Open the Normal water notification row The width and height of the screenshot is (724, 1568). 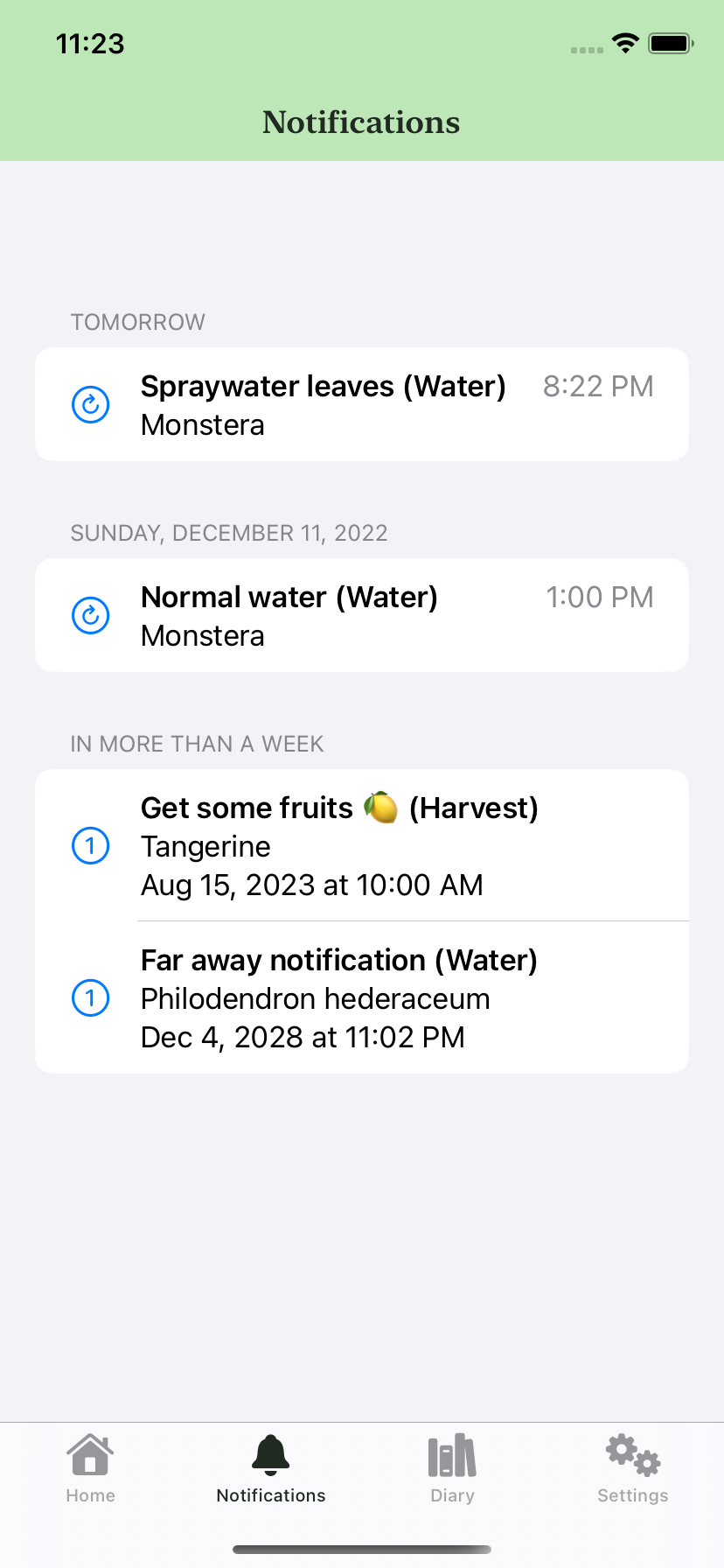click(362, 615)
